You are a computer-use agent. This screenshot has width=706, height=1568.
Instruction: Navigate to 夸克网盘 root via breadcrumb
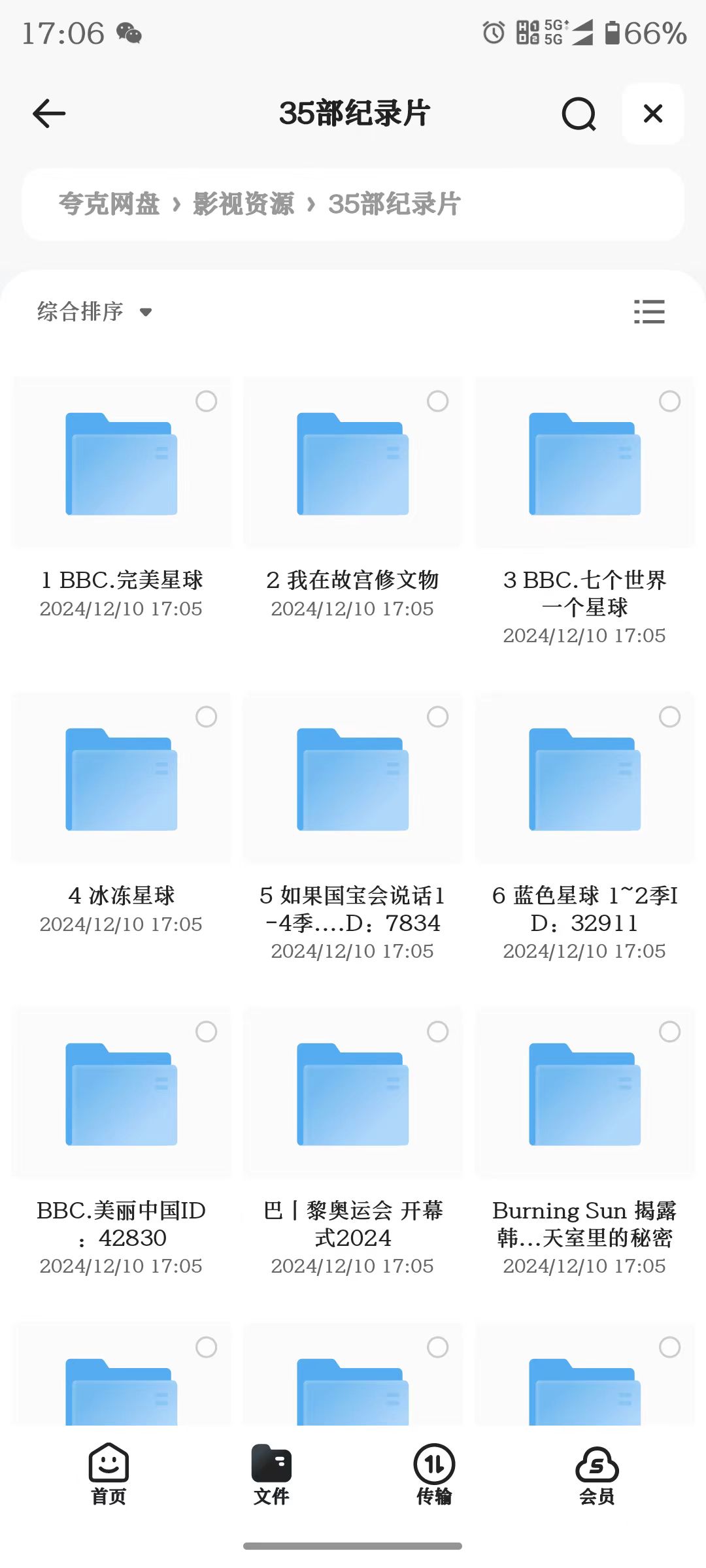click(110, 204)
